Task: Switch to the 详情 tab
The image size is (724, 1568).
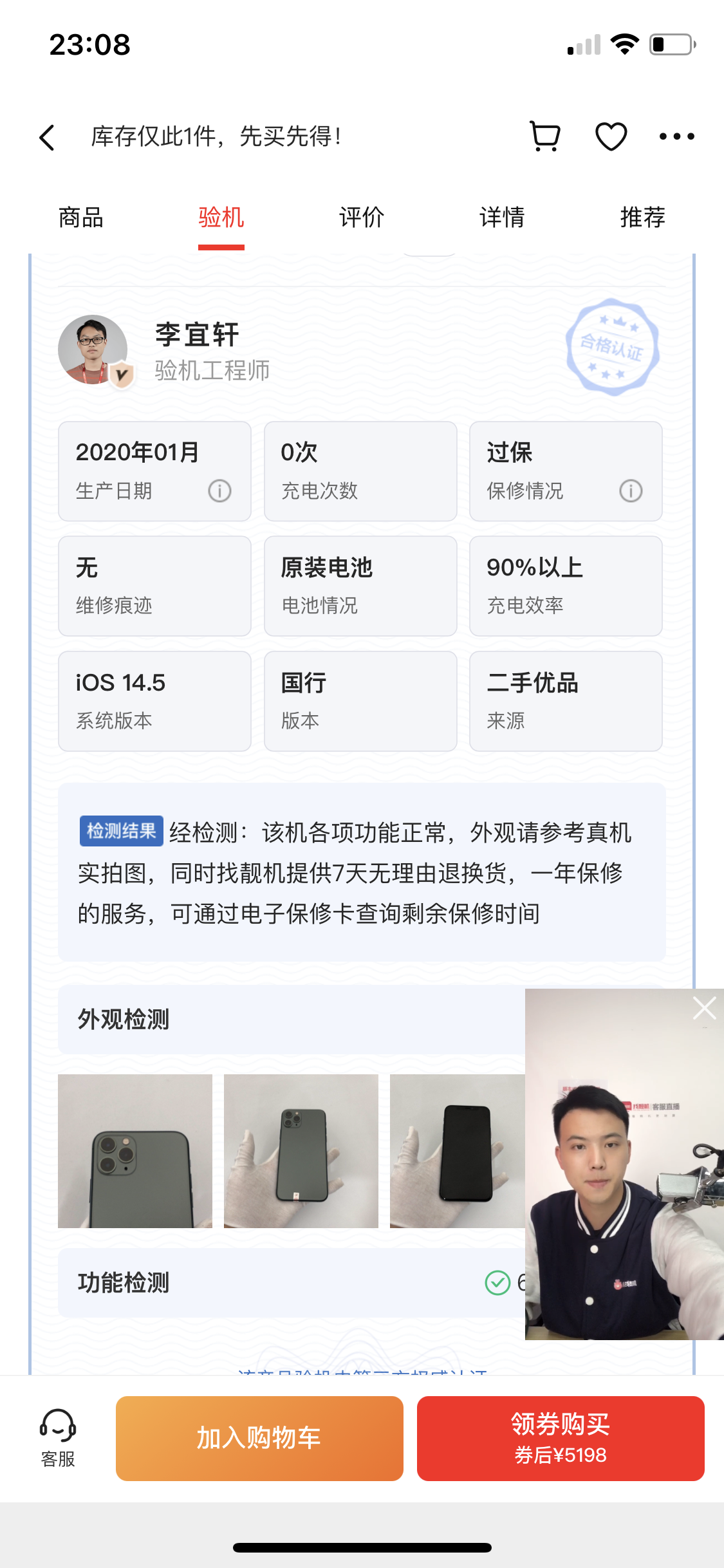Action: [502, 218]
